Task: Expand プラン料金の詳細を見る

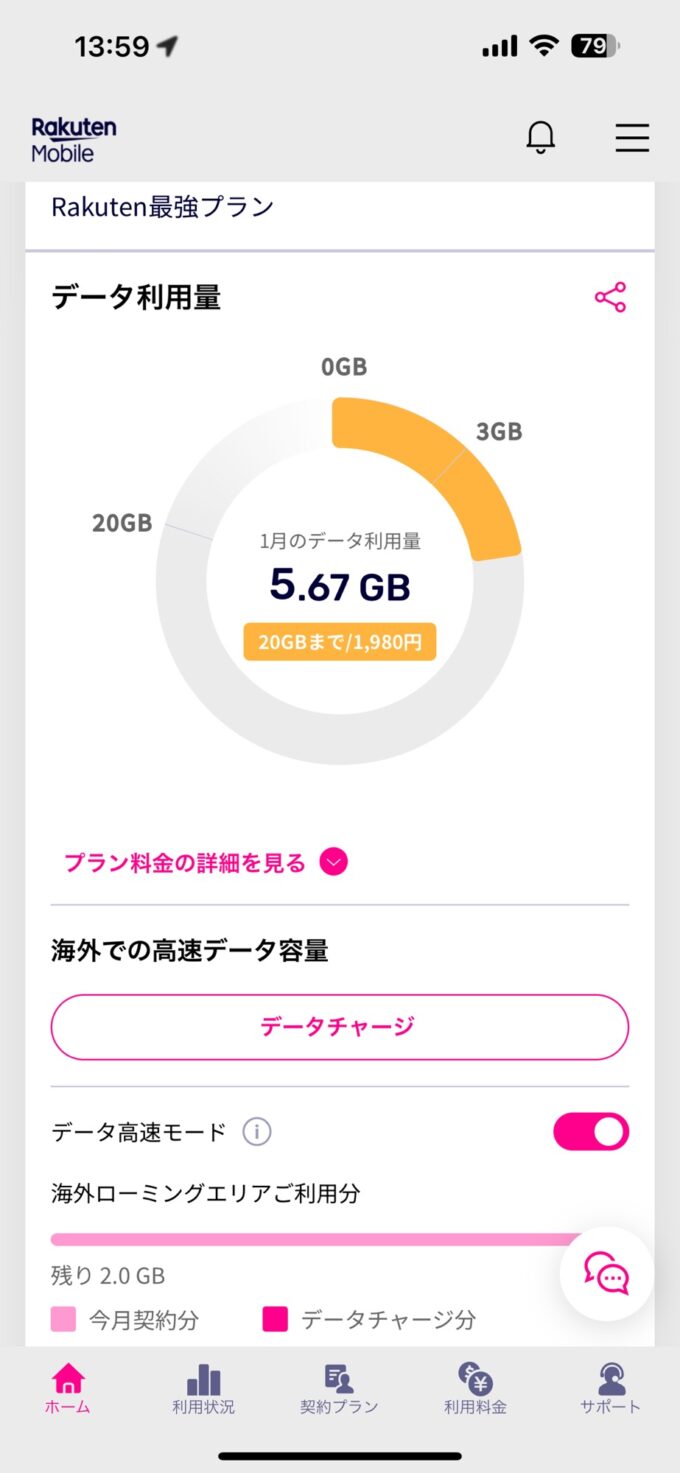Action: pyautogui.click(x=206, y=862)
